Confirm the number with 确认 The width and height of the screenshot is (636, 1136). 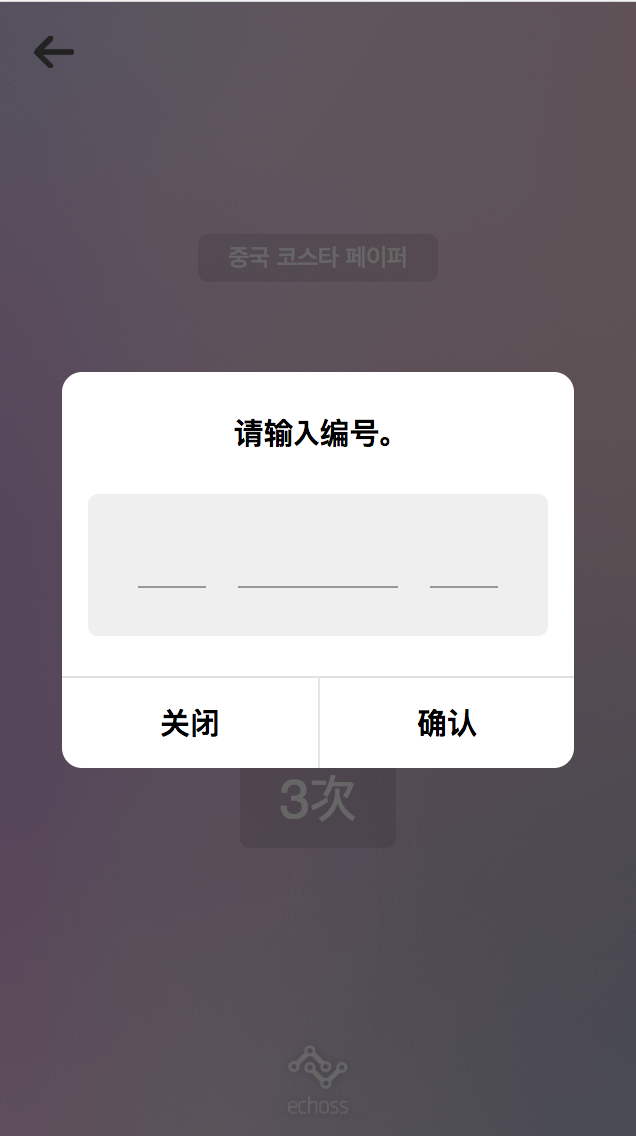click(447, 723)
